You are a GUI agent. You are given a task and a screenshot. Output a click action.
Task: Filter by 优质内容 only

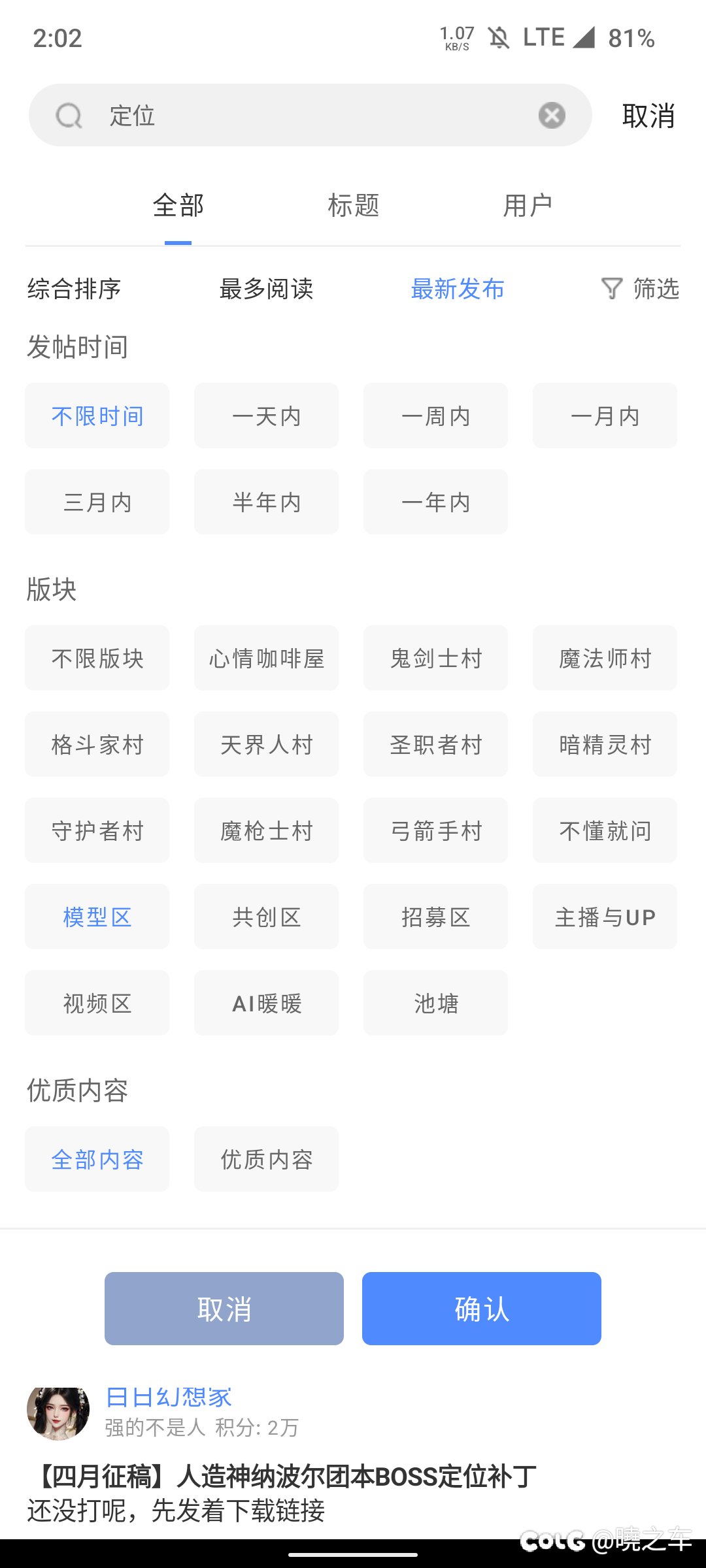[266, 1159]
